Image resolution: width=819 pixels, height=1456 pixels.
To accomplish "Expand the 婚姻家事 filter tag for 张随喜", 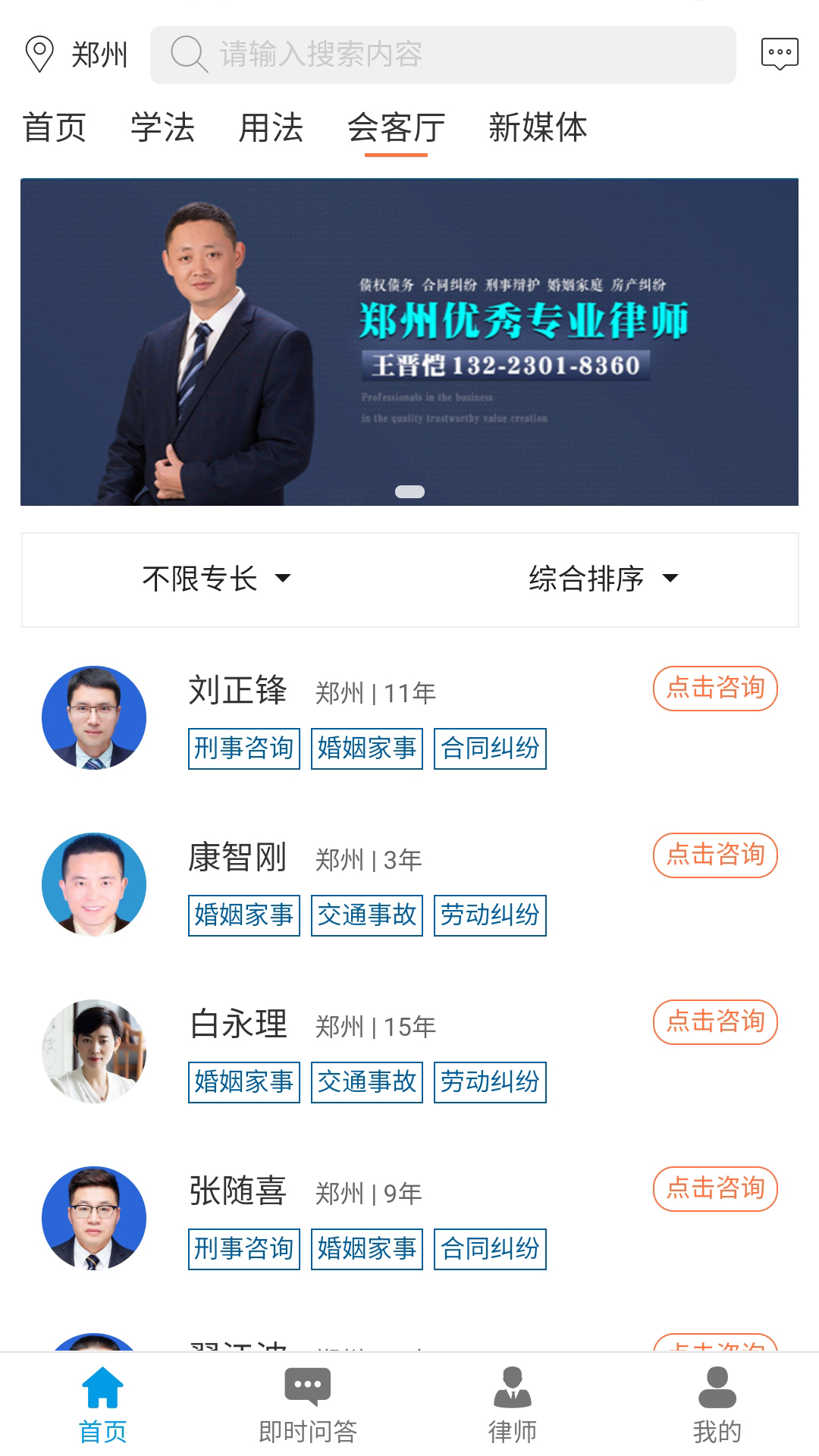I will click(366, 1250).
